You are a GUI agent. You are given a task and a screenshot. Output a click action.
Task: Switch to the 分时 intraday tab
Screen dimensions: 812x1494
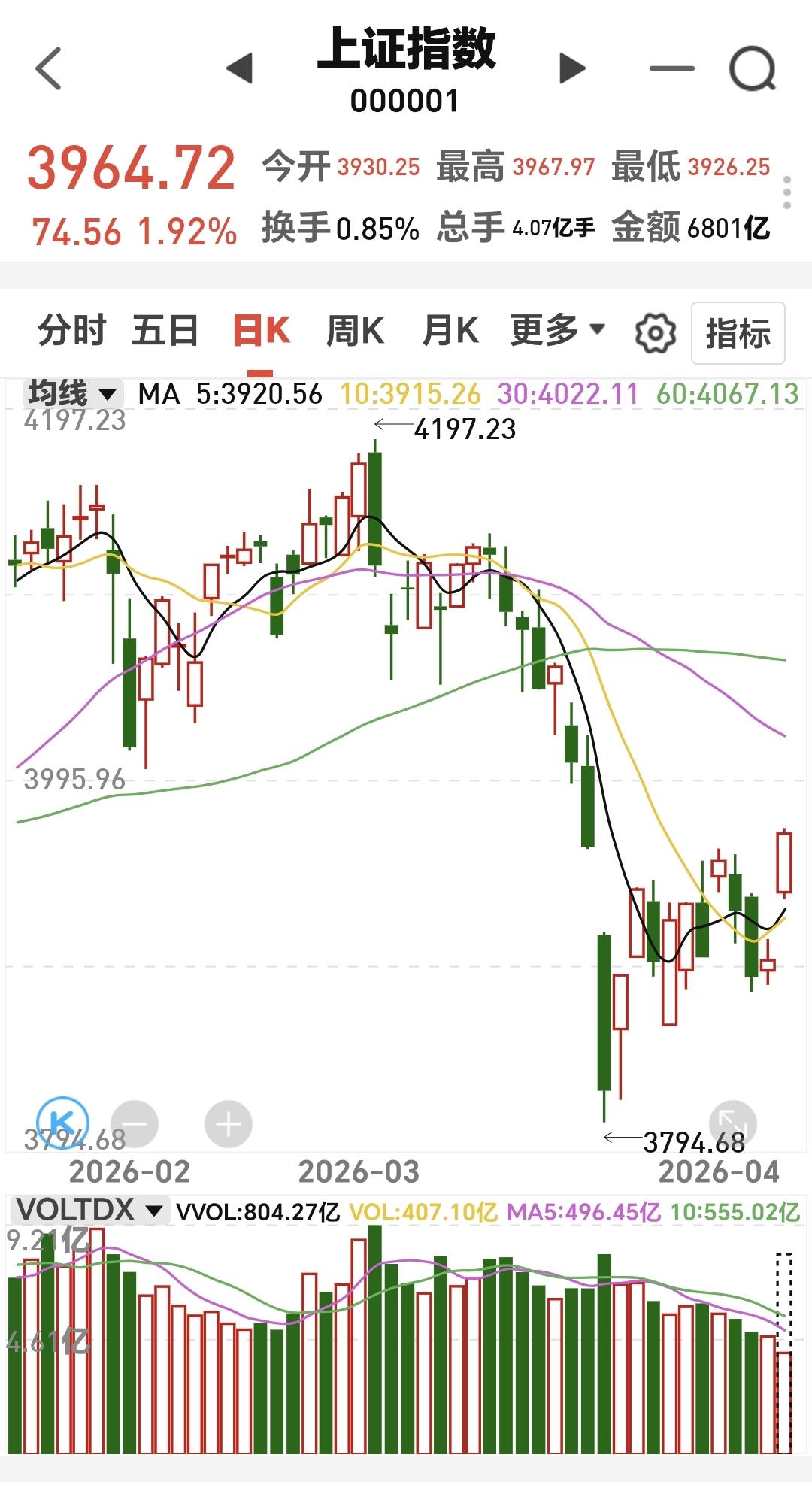(x=72, y=329)
